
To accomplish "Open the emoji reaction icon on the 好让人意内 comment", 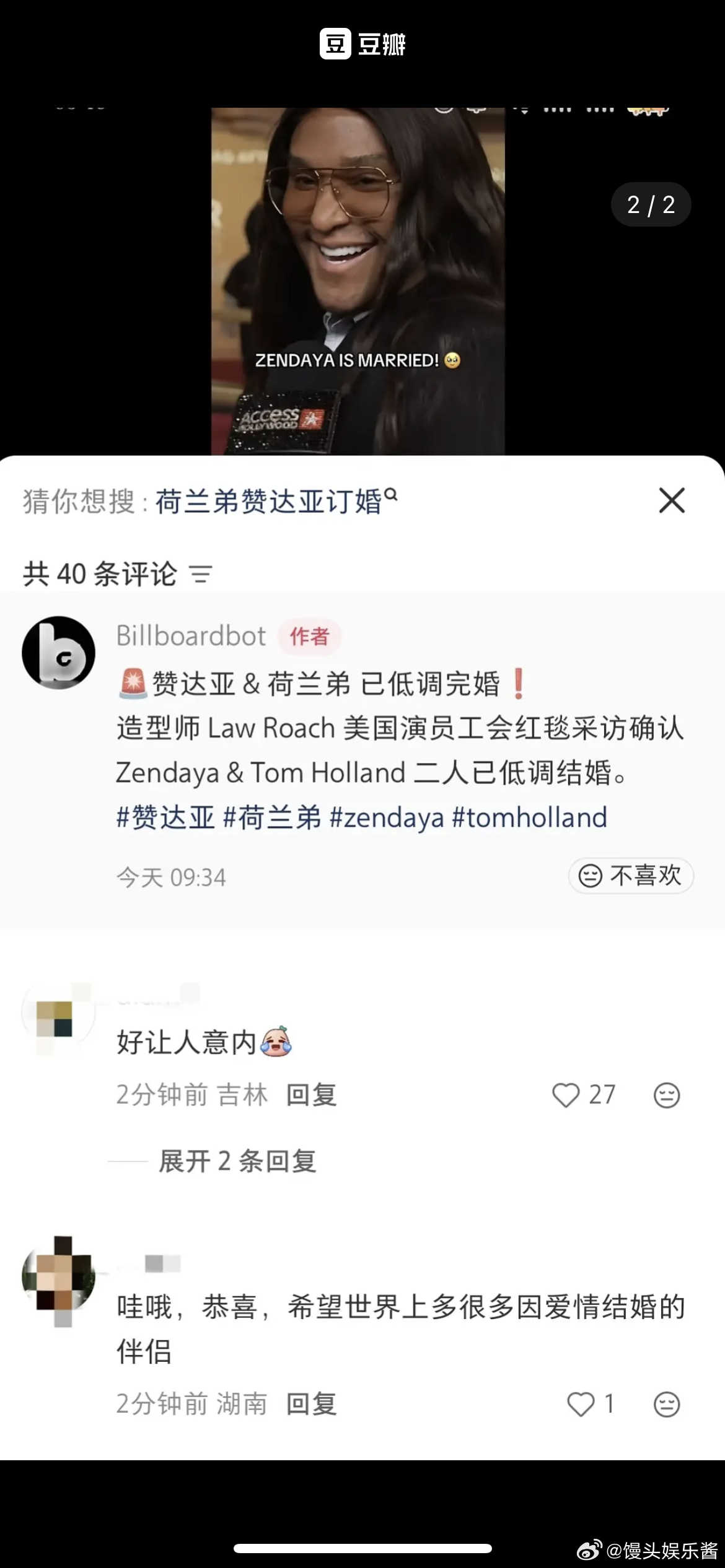I will [x=666, y=1094].
